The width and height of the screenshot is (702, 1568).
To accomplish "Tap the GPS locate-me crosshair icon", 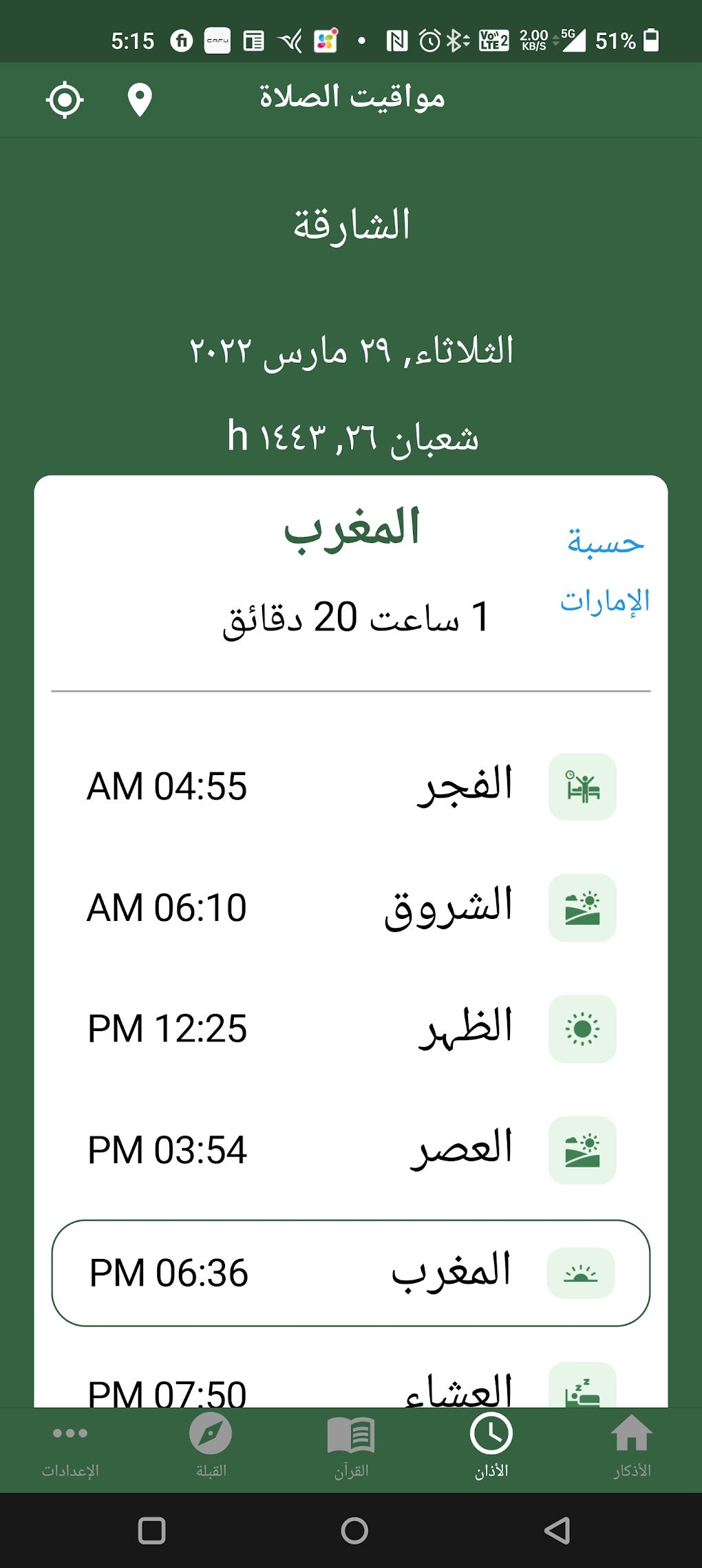I will point(65,100).
